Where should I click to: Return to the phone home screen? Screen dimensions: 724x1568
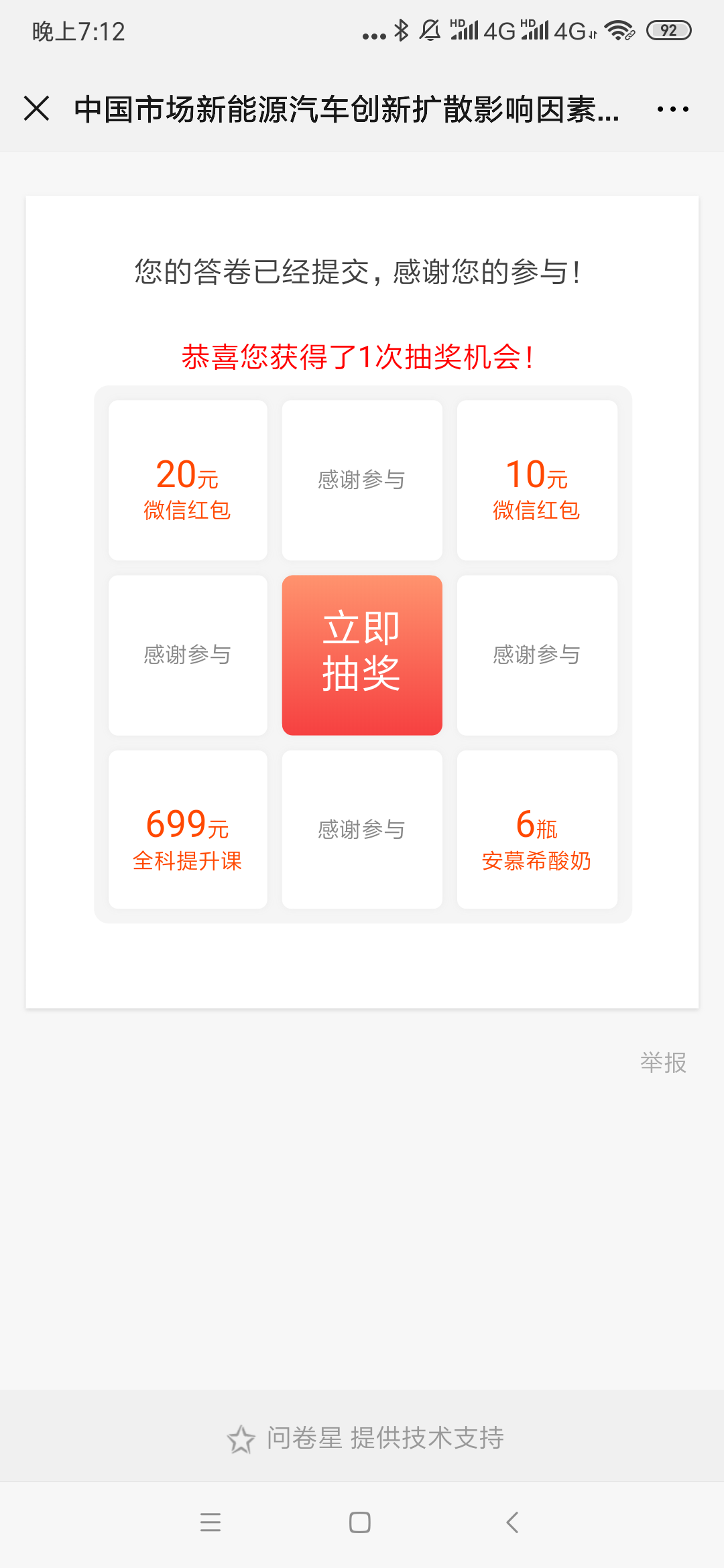pos(360,1522)
